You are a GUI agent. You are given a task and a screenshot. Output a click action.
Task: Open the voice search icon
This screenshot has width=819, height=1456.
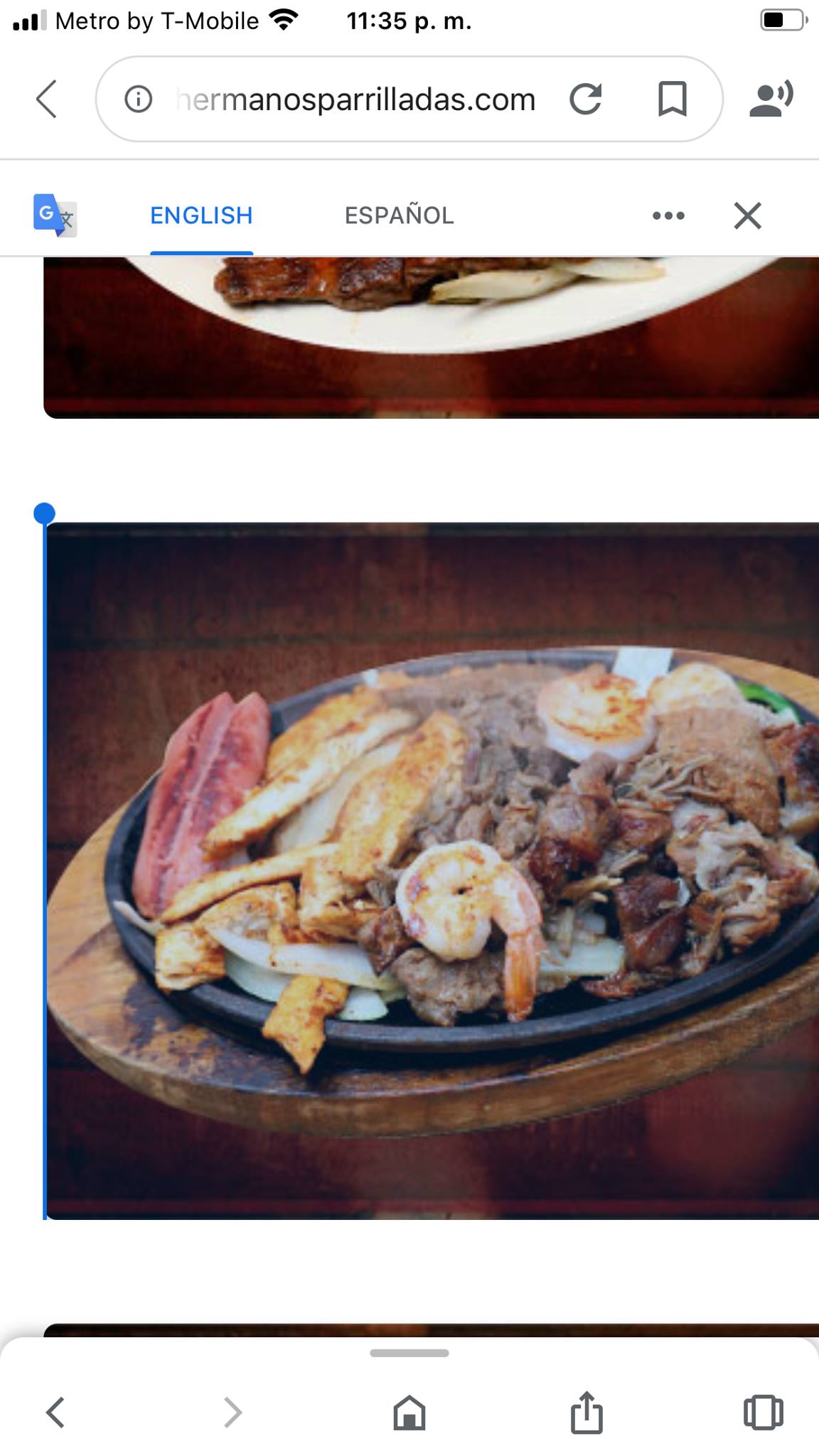771,99
